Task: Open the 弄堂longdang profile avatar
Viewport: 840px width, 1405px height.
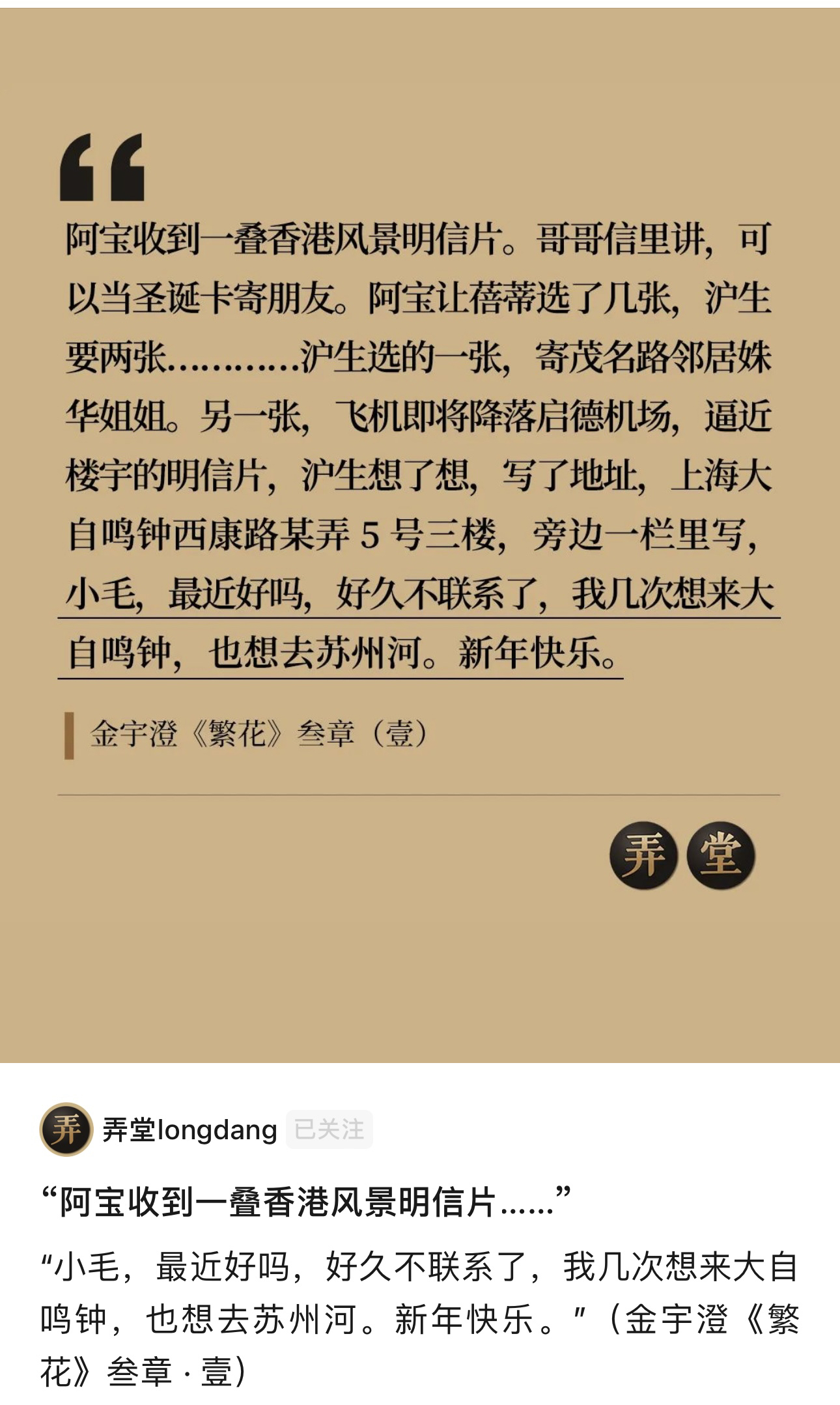Action: point(66,1129)
